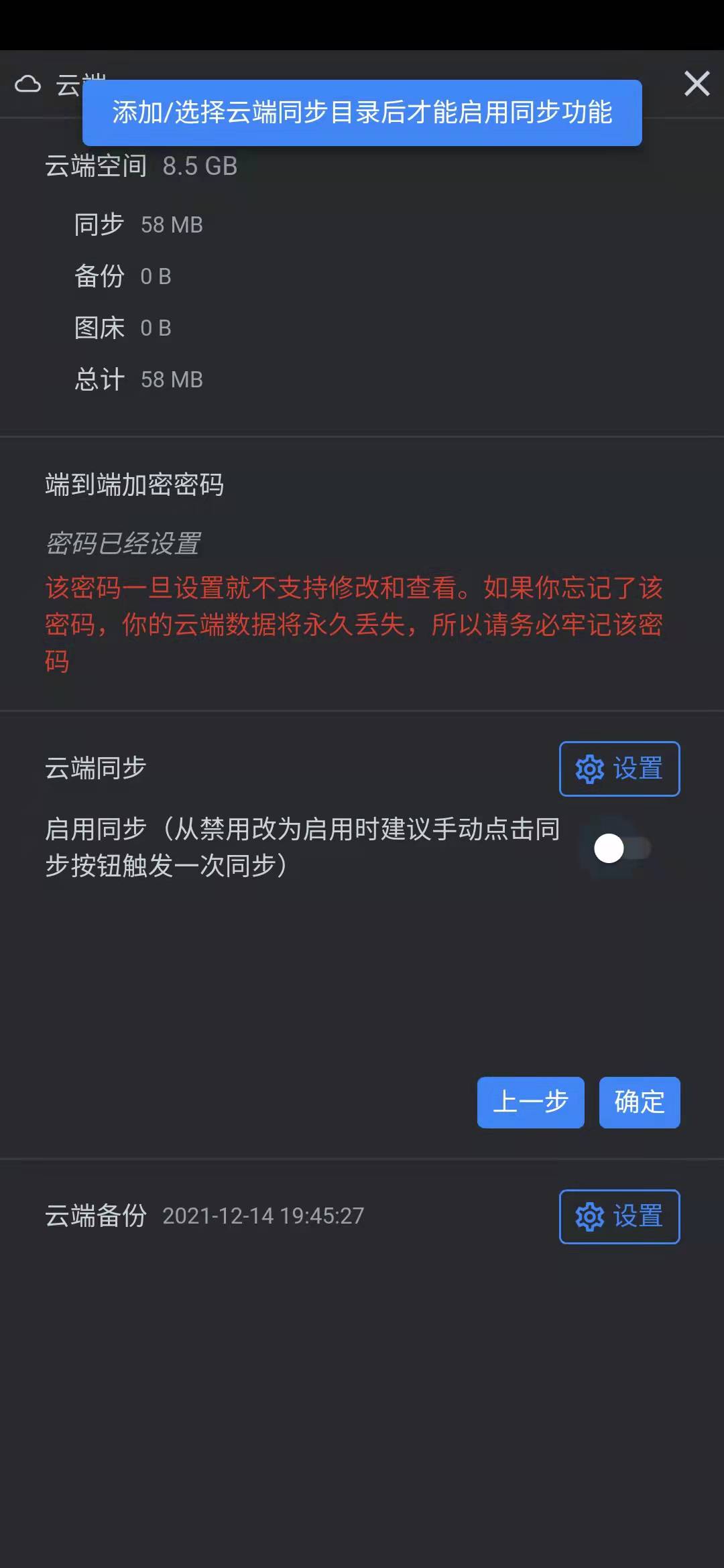Open 设置 for 云端同步
The width and height of the screenshot is (724, 1568).
click(619, 769)
